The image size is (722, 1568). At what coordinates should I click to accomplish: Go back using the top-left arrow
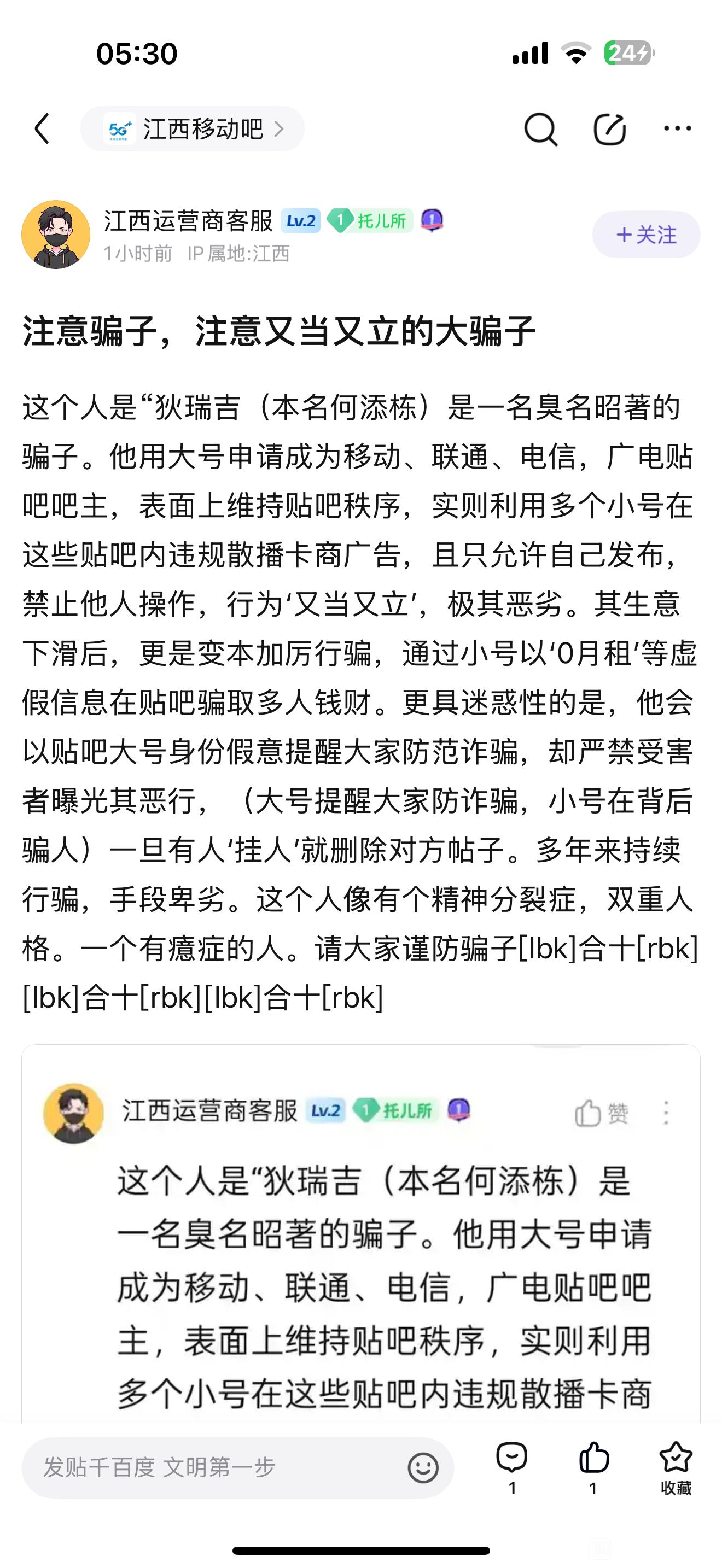42,128
